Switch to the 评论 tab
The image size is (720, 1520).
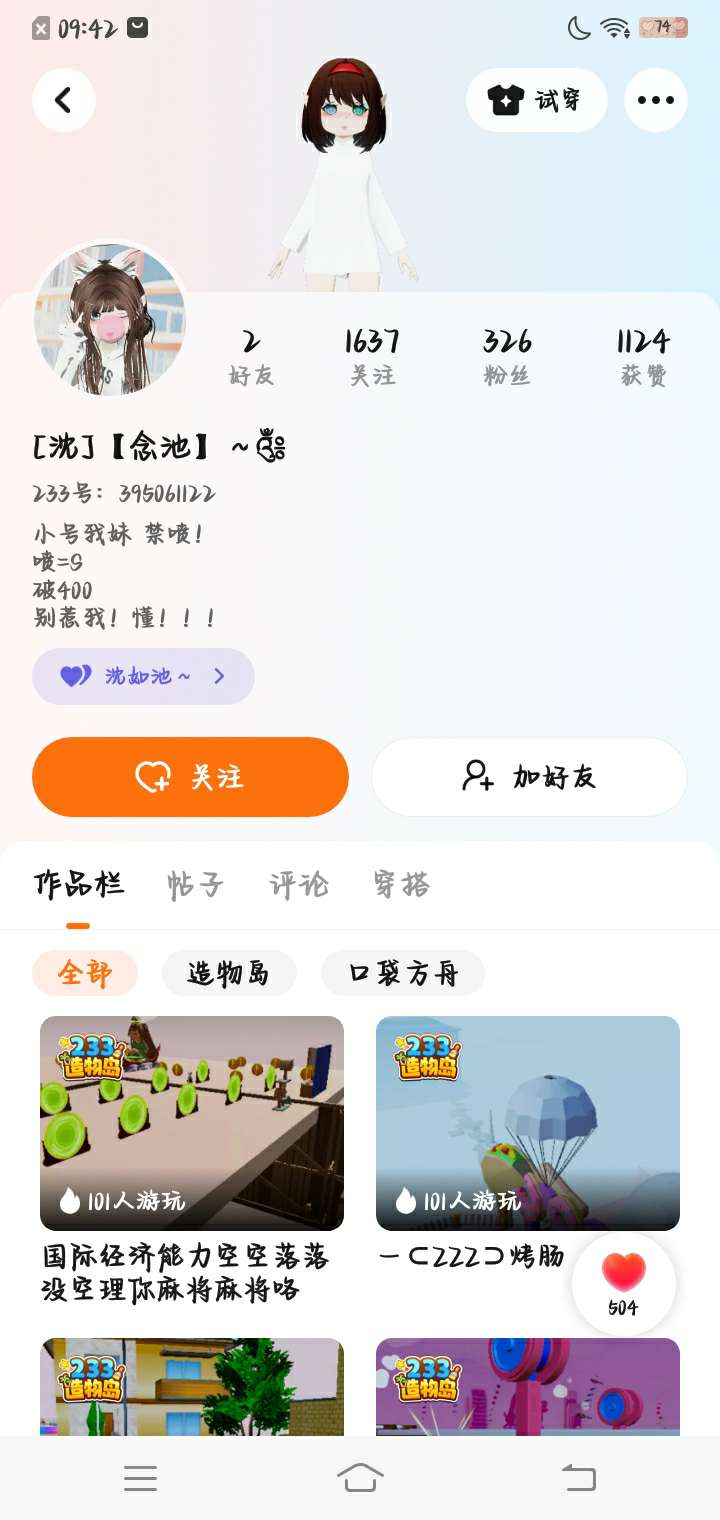[x=298, y=885]
